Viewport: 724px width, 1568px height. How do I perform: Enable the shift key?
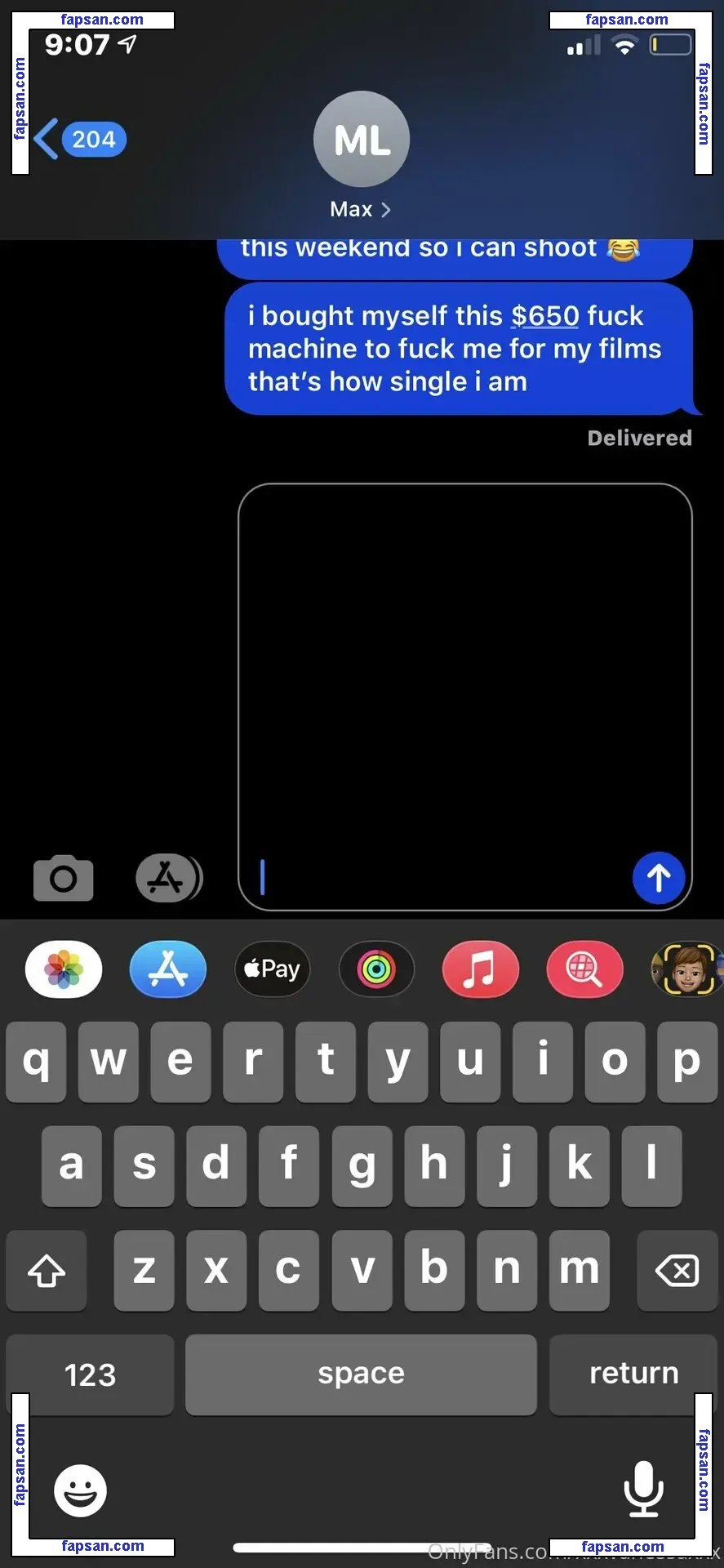pyautogui.click(x=47, y=1270)
